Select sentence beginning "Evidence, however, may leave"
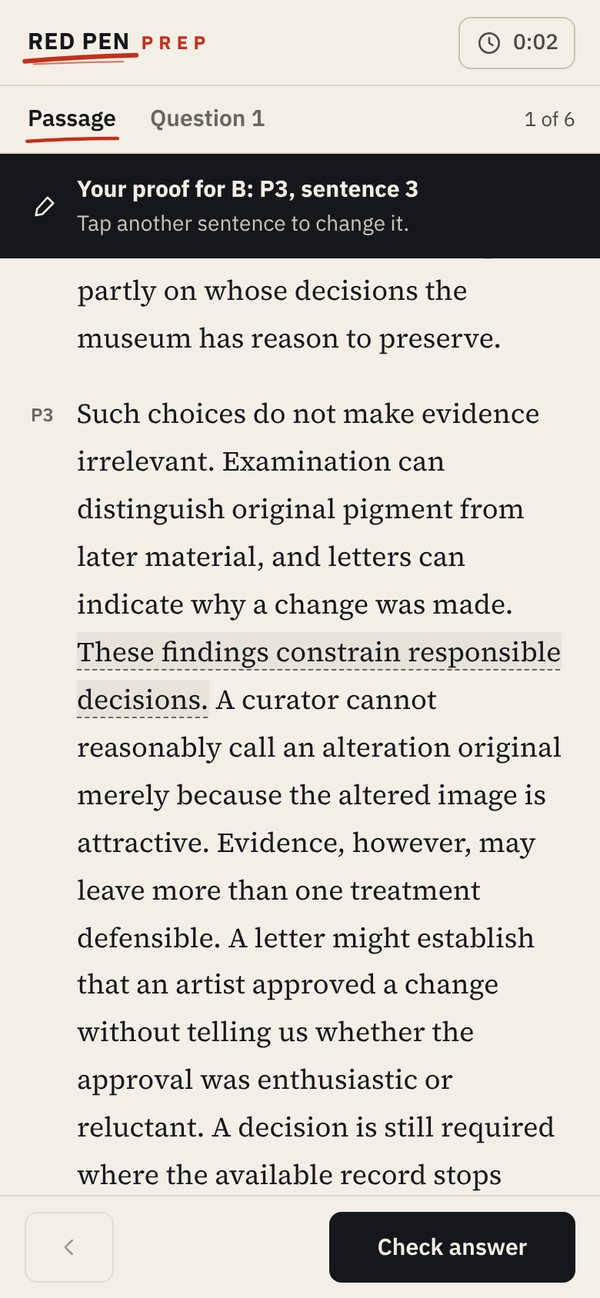Viewport: 600px width, 1298px height. [306, 890]
